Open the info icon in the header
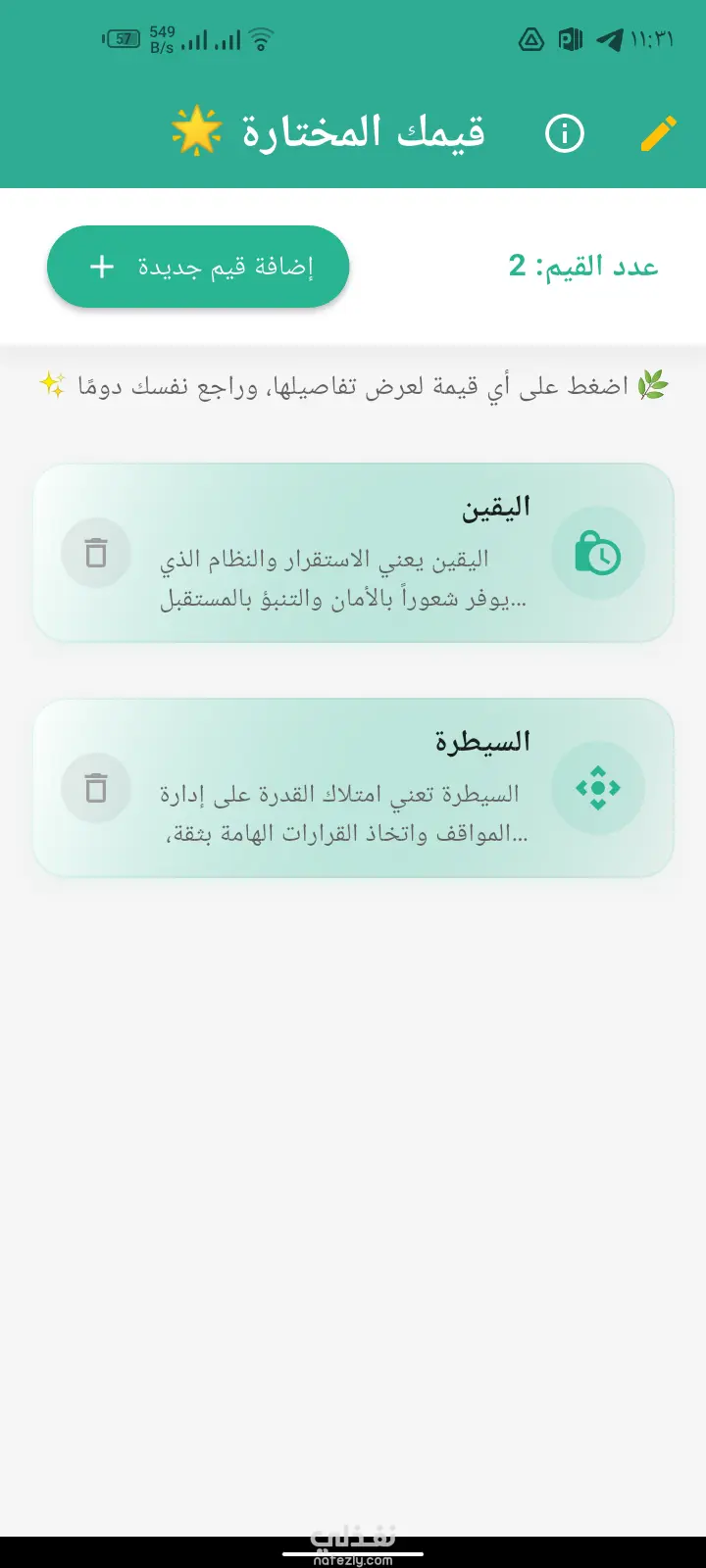The height and width of the screenshot is (1568, 706). click(564, 133)
